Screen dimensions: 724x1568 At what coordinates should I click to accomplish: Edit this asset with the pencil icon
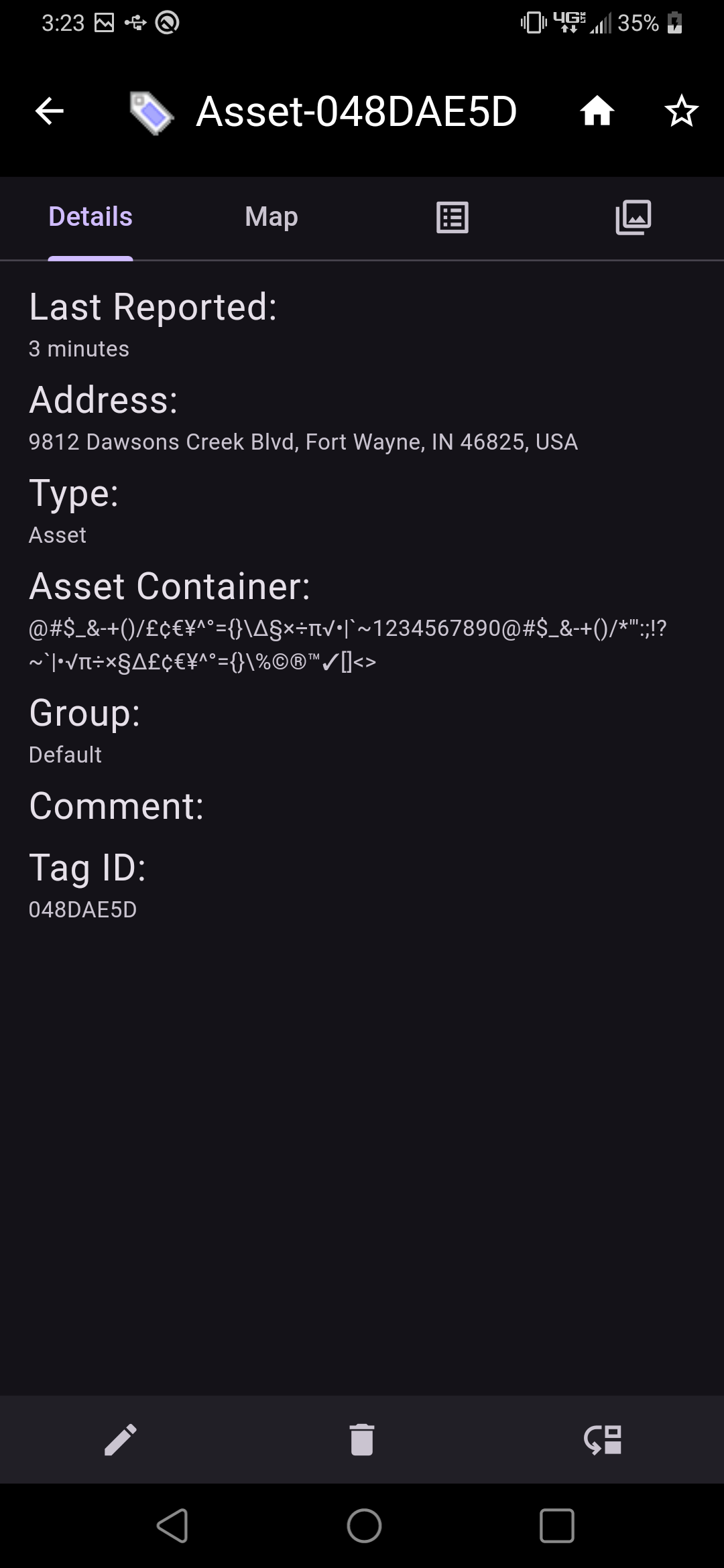[121, 1439]
